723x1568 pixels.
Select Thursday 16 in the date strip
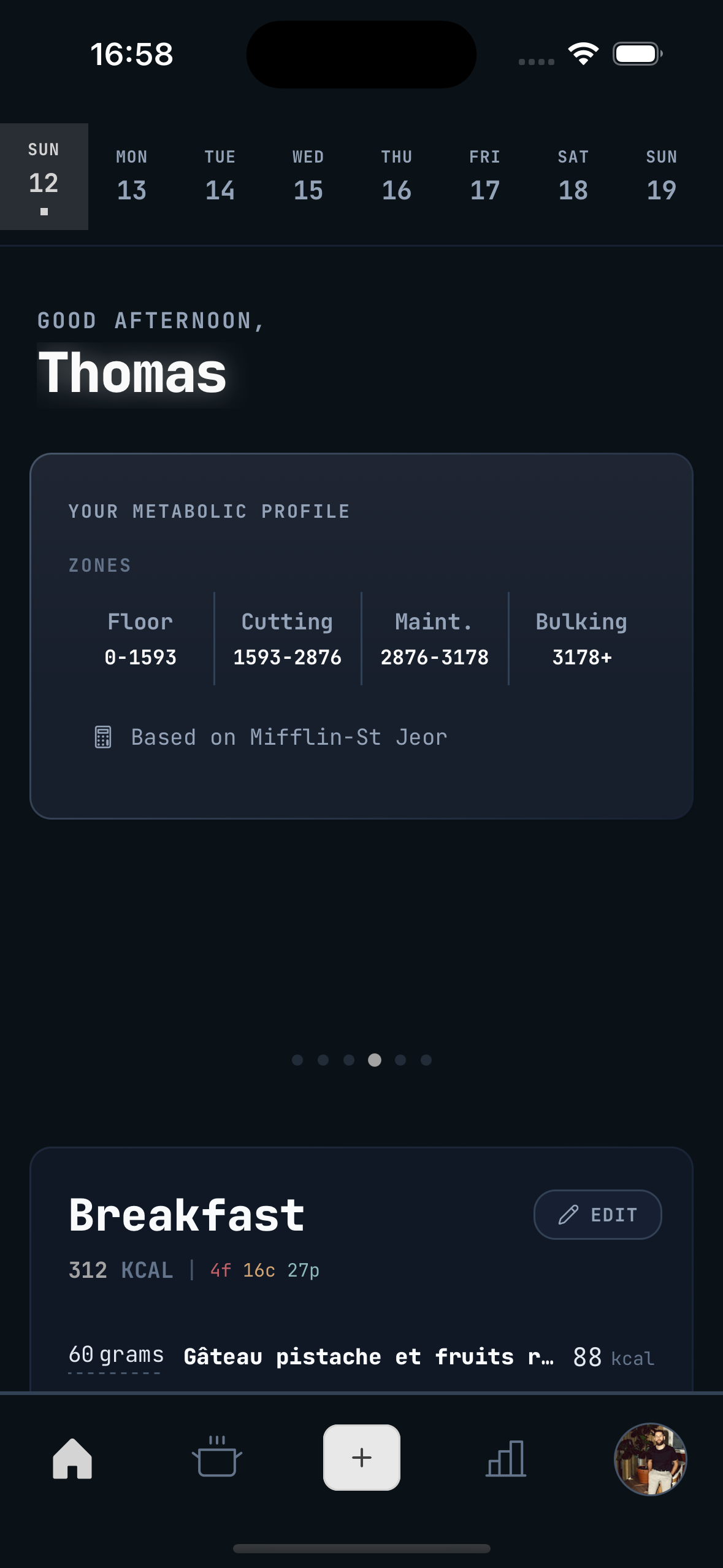[x=397, y=177]
